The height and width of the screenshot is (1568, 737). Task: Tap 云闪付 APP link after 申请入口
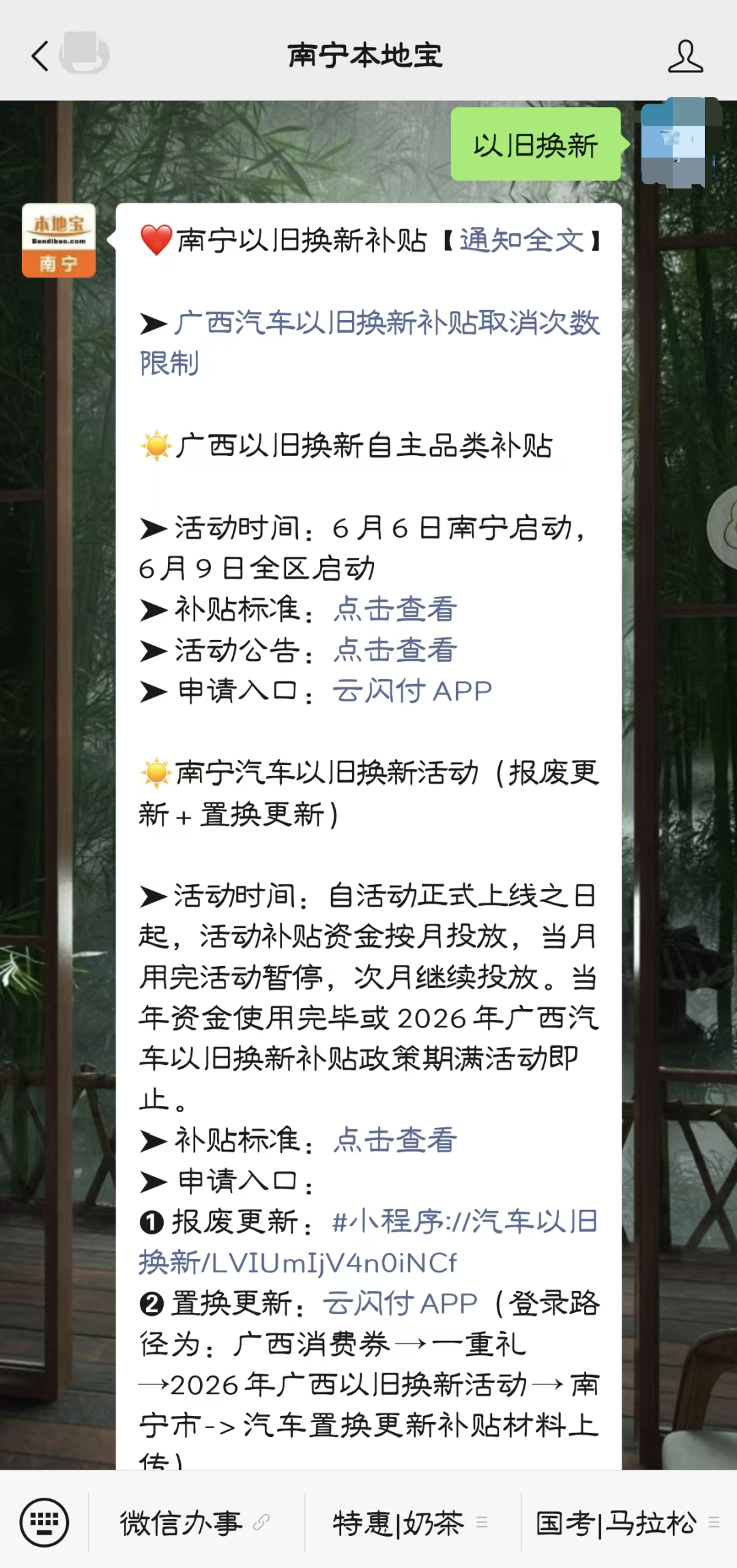412,691
